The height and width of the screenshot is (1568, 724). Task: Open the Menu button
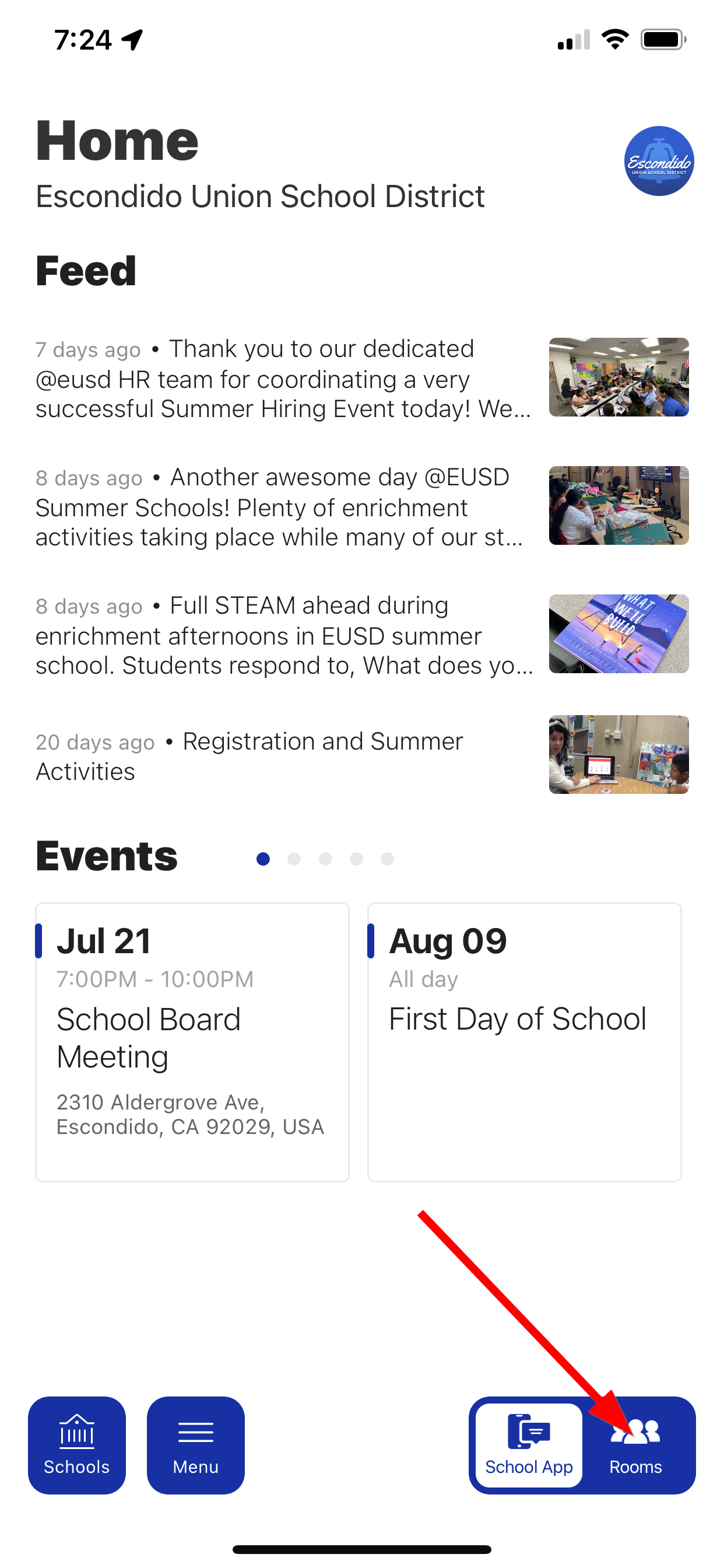tap(195, 1445)
